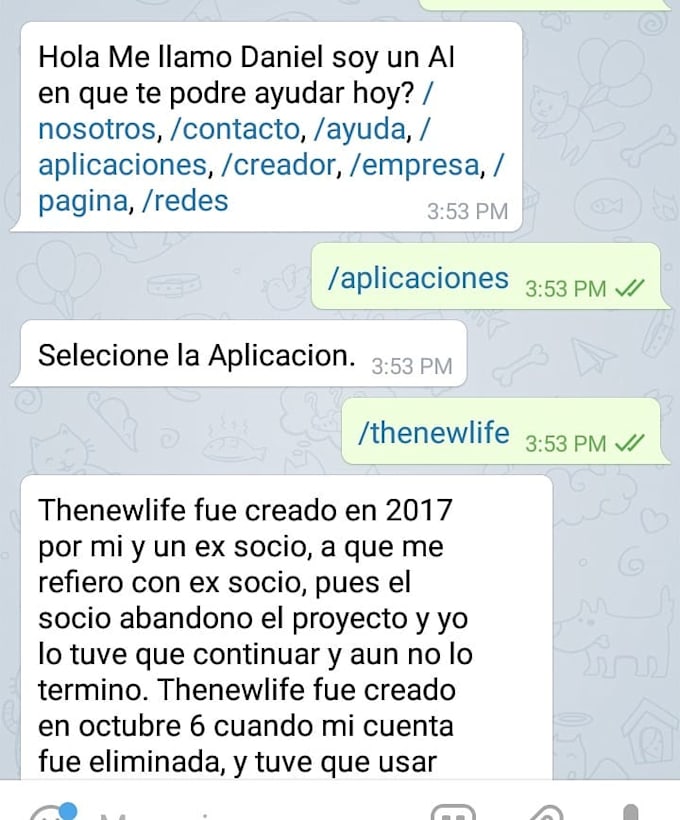Tap the /nosotros command link
Screen dimensions: 680x820
coord(96,129)
